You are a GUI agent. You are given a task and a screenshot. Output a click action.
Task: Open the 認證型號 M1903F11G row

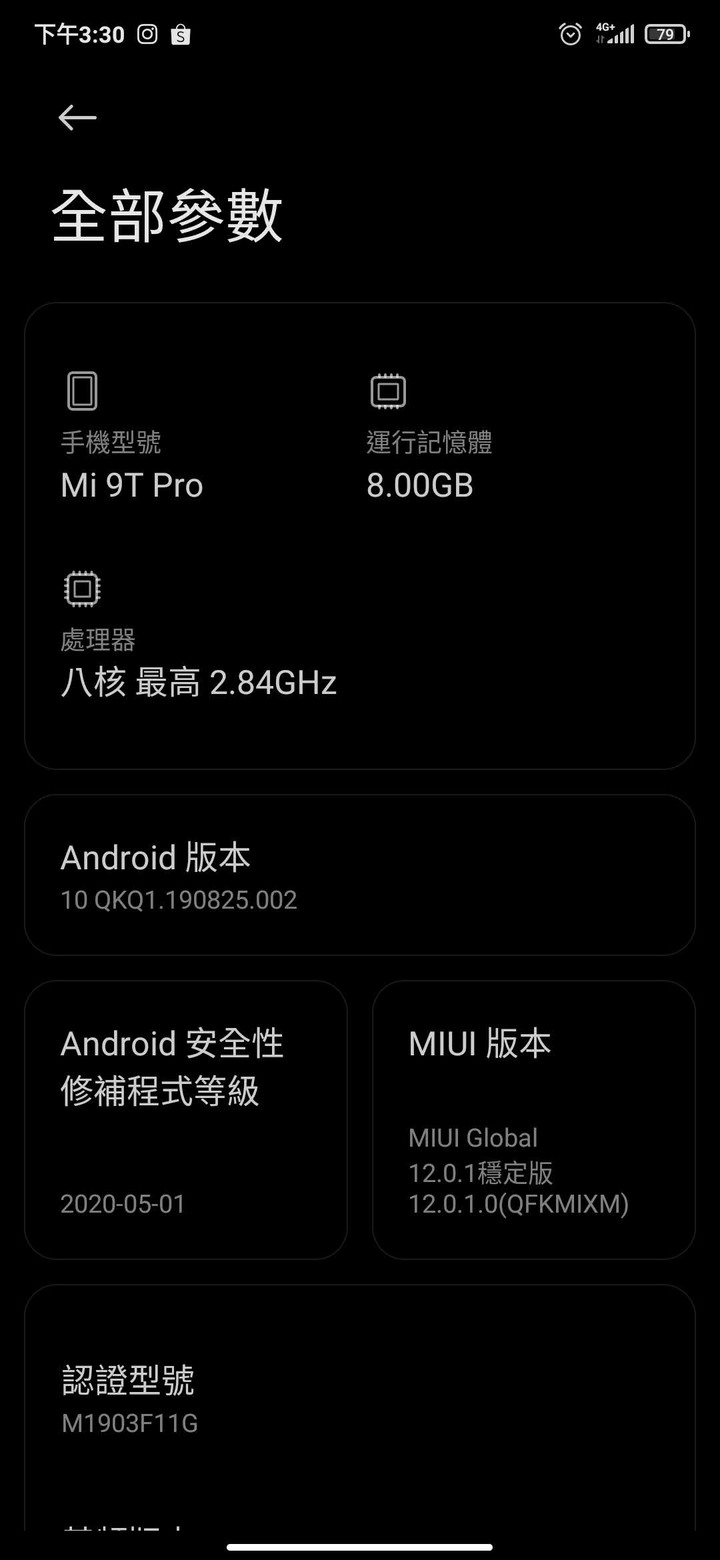point(359,1398)
